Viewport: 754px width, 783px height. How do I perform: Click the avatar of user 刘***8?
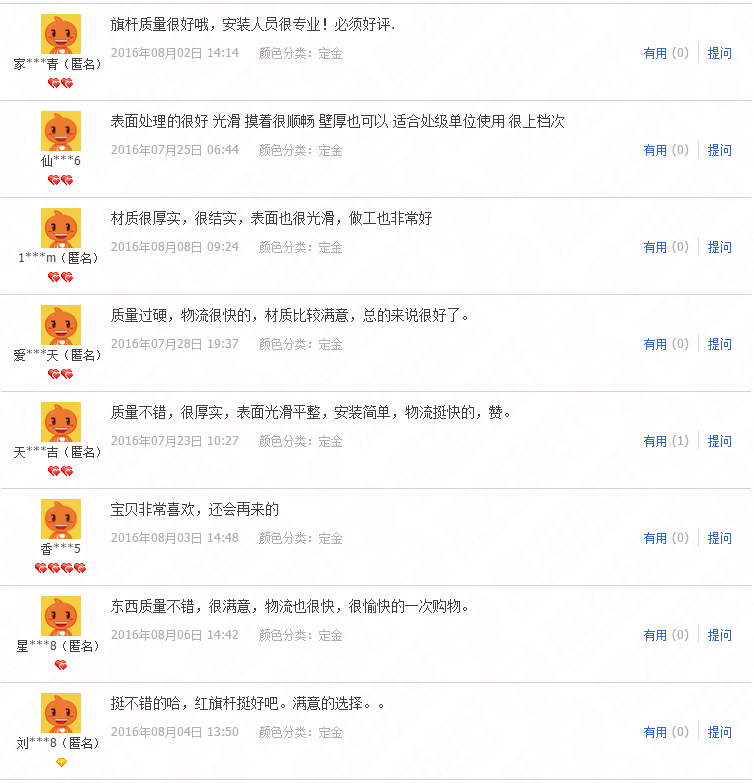click(x=60, y=711)
